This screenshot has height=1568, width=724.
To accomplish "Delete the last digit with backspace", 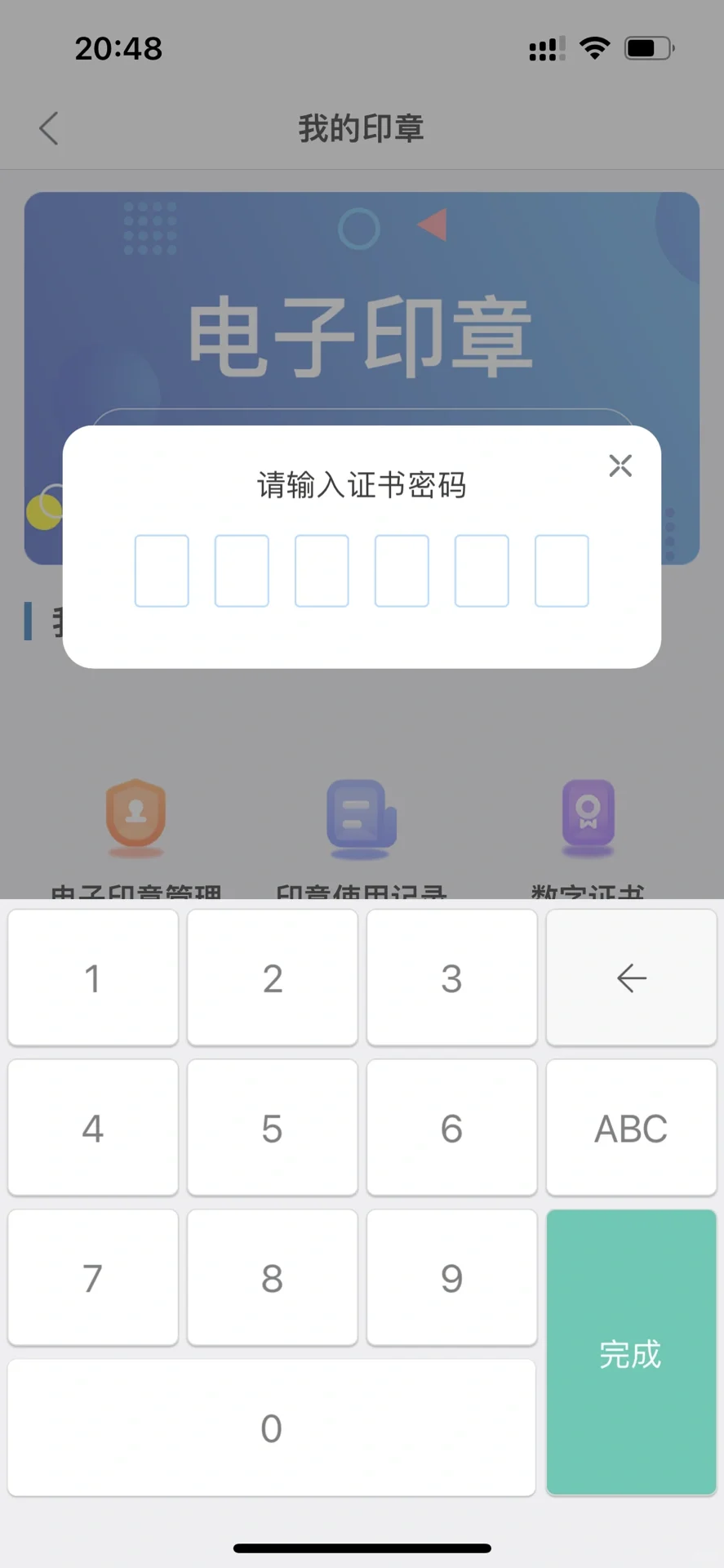I will coord(631,978).
